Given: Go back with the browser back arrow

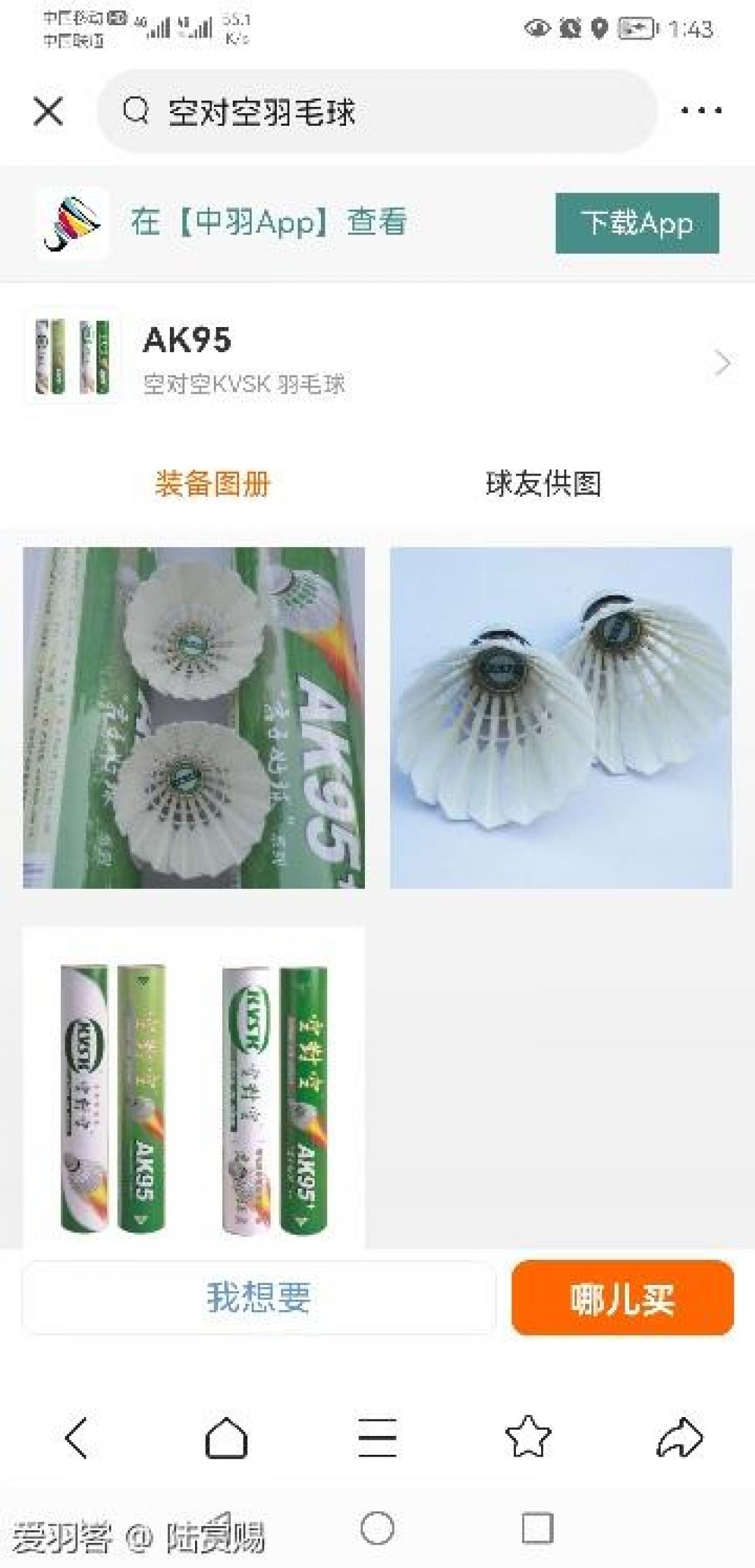Looking at the screenshot, I should (76, 1437).
